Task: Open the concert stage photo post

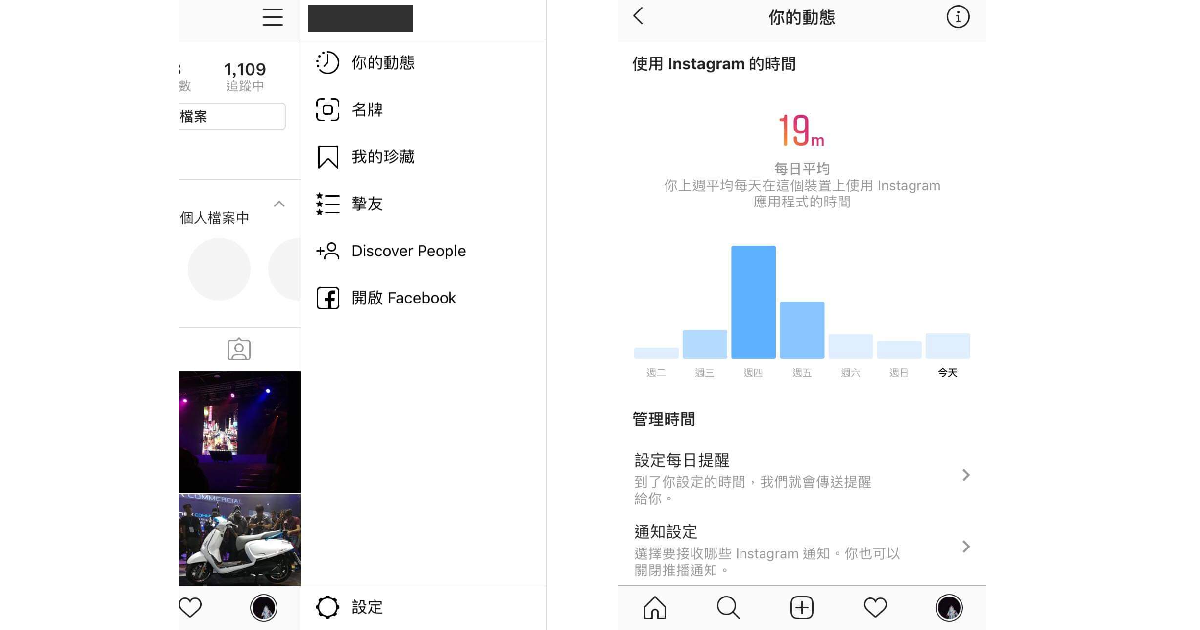Action: point(240,431)
